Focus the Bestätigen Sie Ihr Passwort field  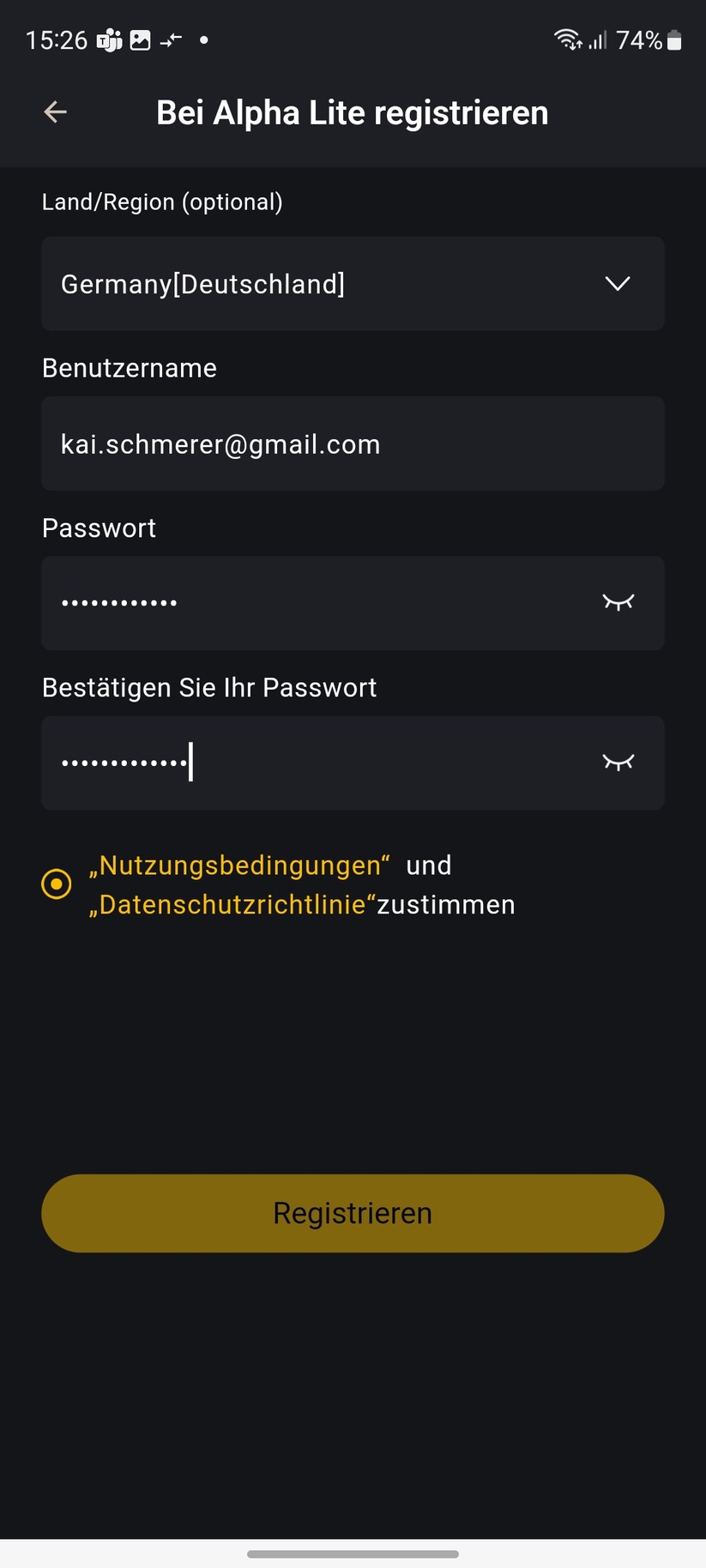[317, 763]
